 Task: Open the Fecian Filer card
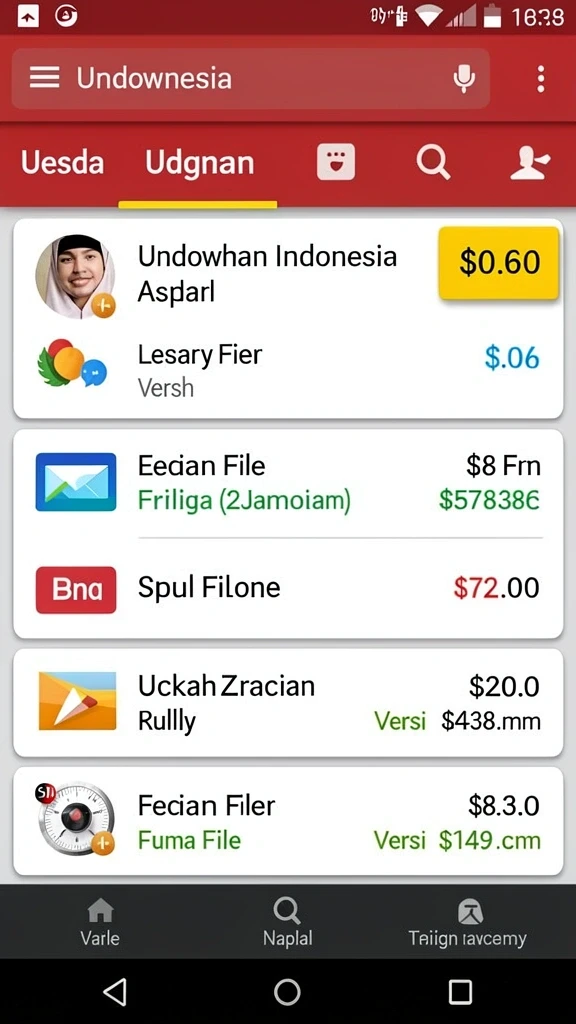[x=288, y=821]
